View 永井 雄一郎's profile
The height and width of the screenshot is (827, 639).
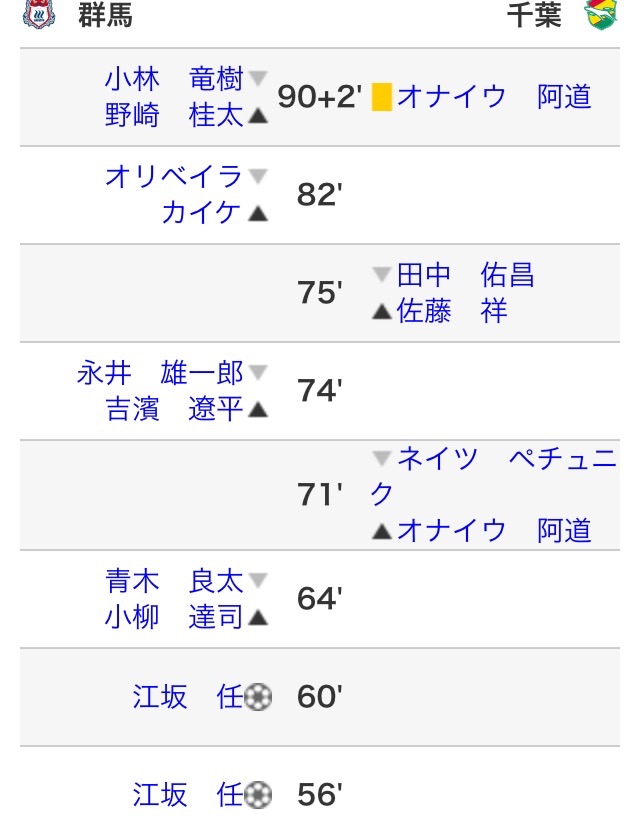(160, 373)
